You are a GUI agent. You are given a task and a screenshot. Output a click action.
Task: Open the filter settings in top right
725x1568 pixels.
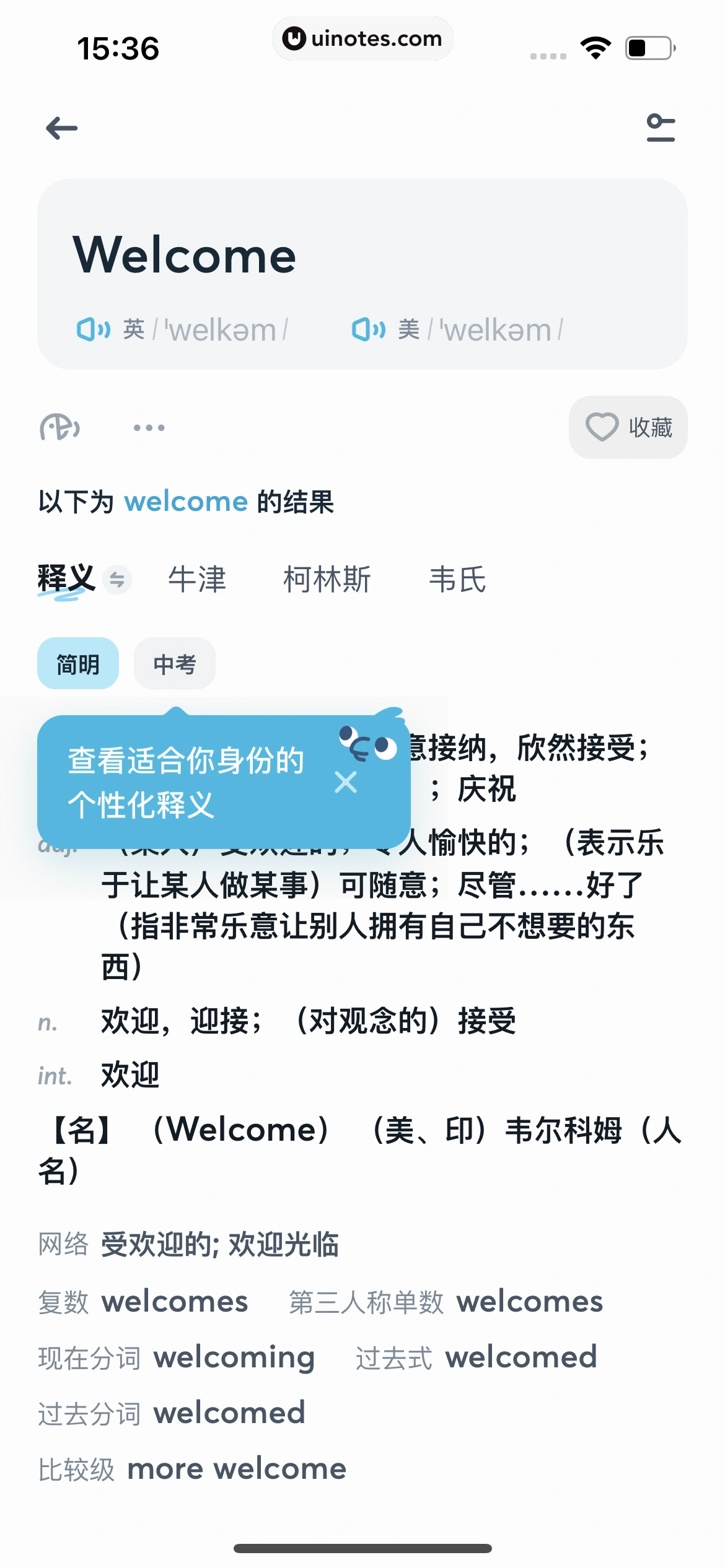[659, 128]
